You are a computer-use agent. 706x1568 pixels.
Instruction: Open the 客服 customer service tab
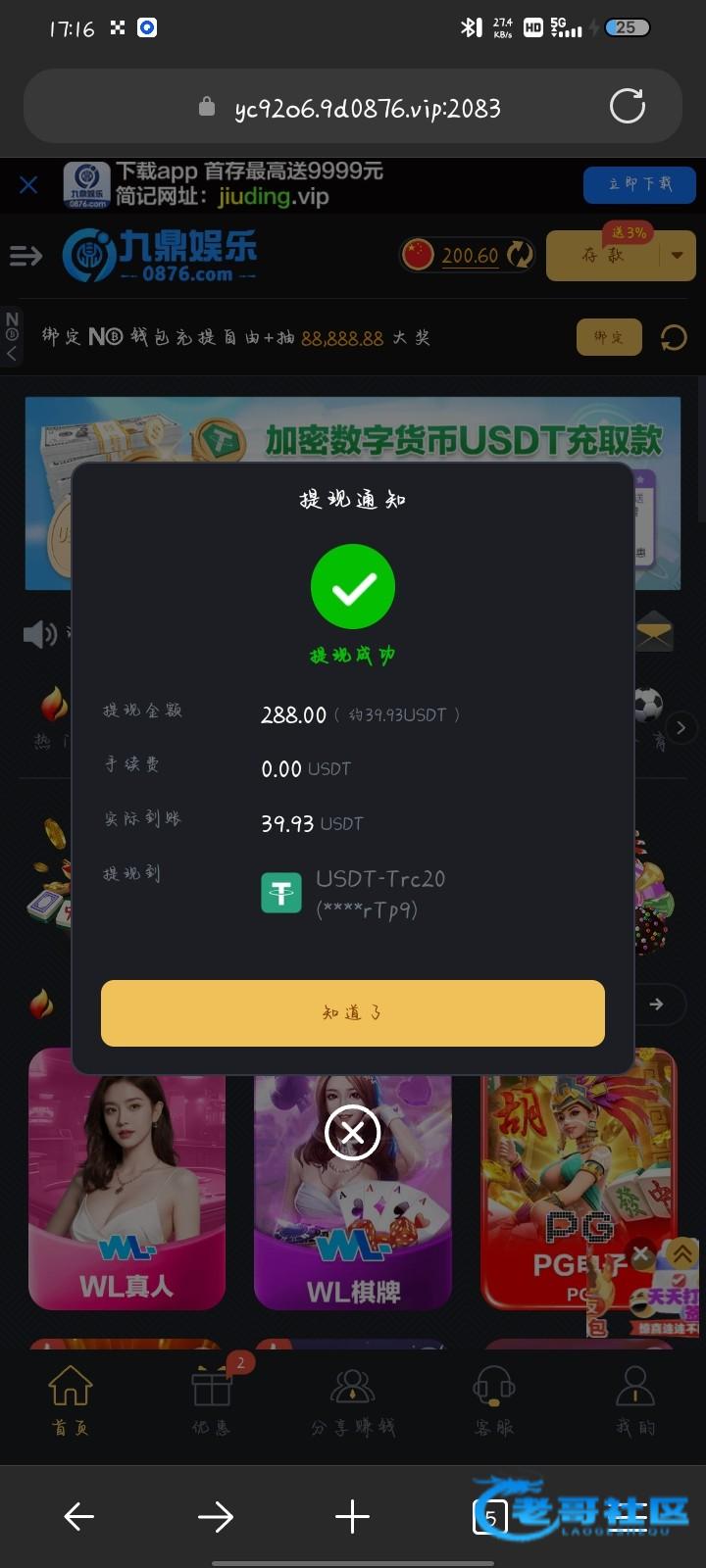494,1401
